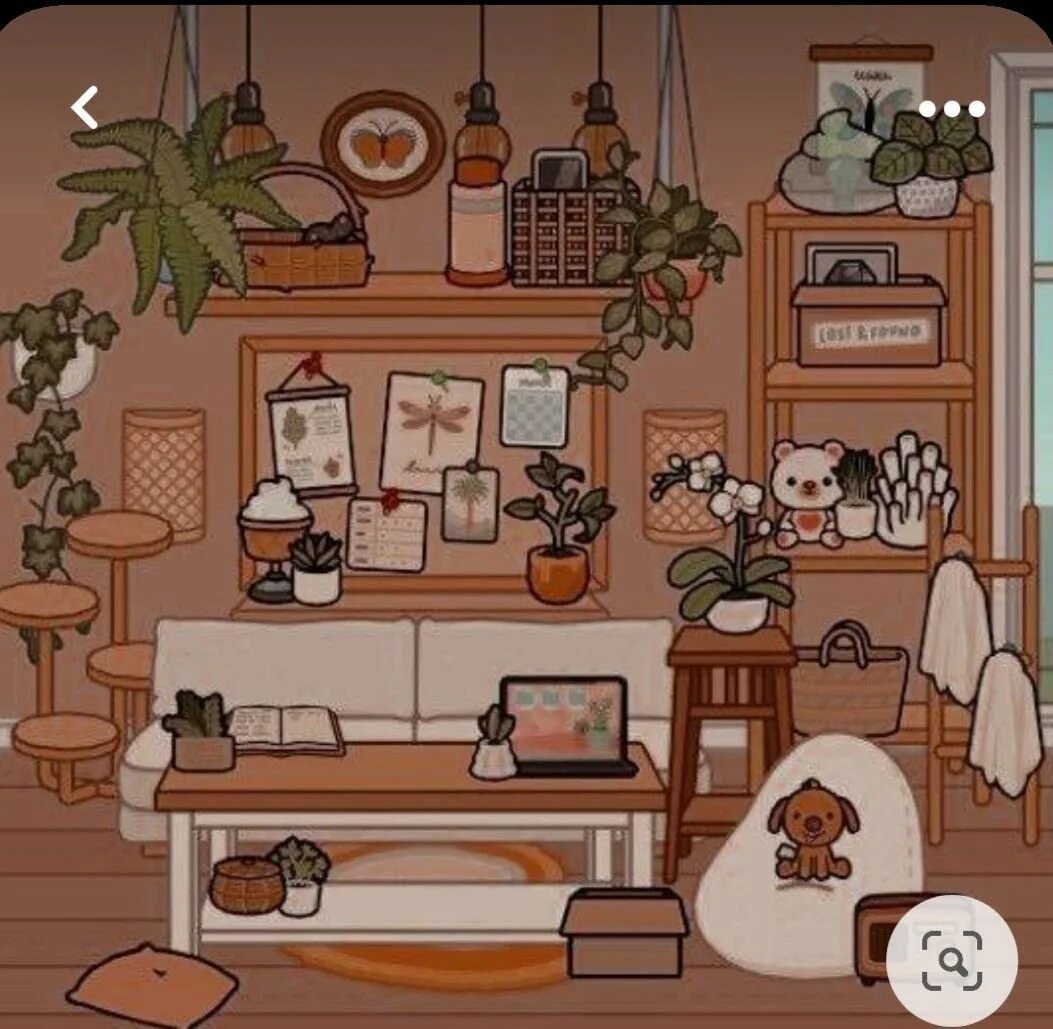Go back using the arrow
The image size is (1053, 1029).
[85, 107]
